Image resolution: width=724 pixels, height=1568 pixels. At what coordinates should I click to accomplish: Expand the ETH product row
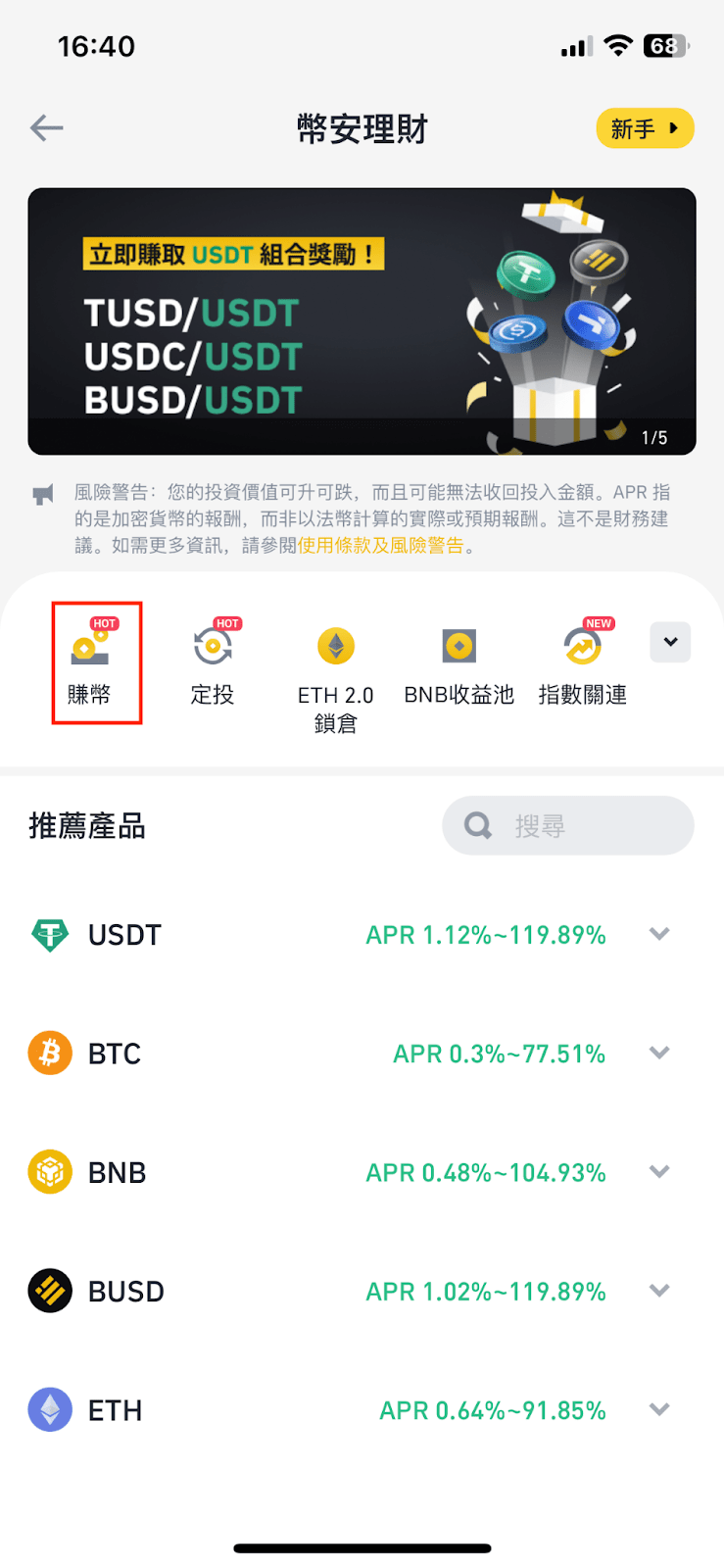click(659, 1409)
